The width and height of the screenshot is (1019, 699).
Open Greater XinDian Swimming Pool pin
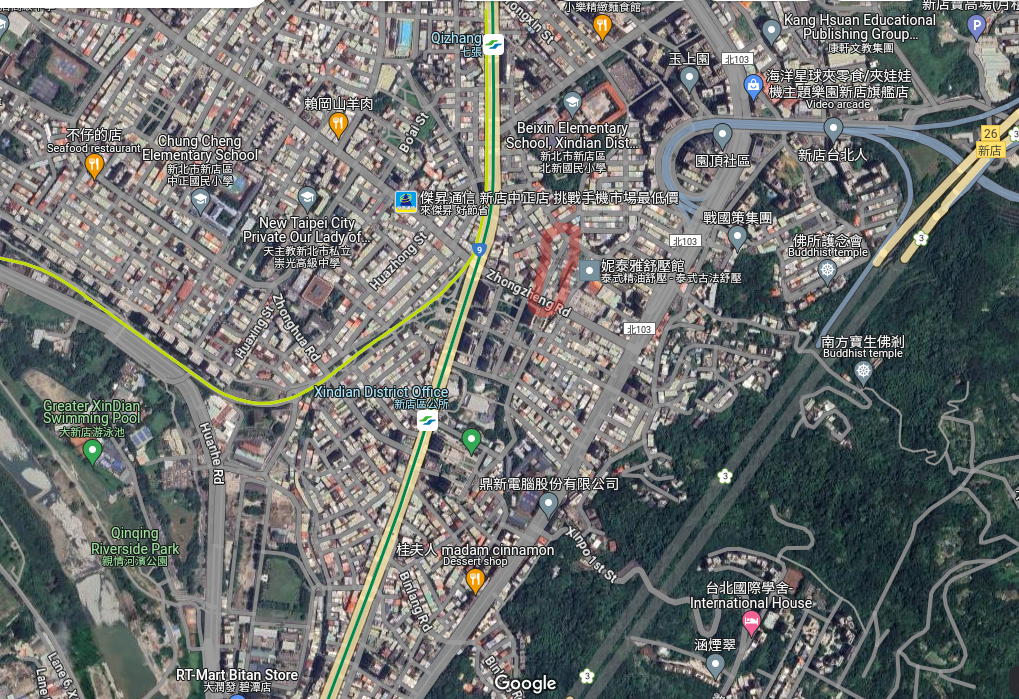pos(92,453)
